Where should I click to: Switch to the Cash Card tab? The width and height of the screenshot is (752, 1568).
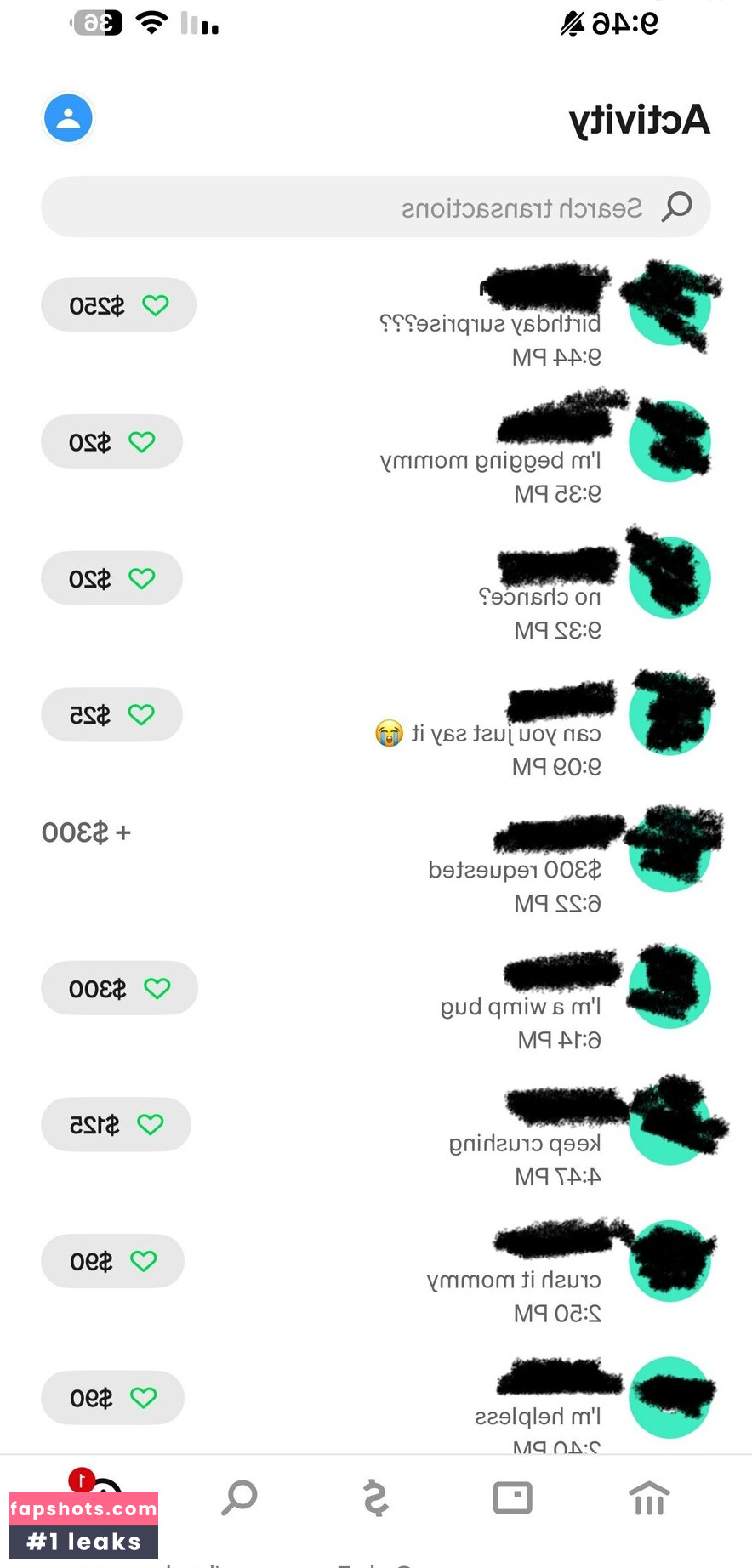512,1498
